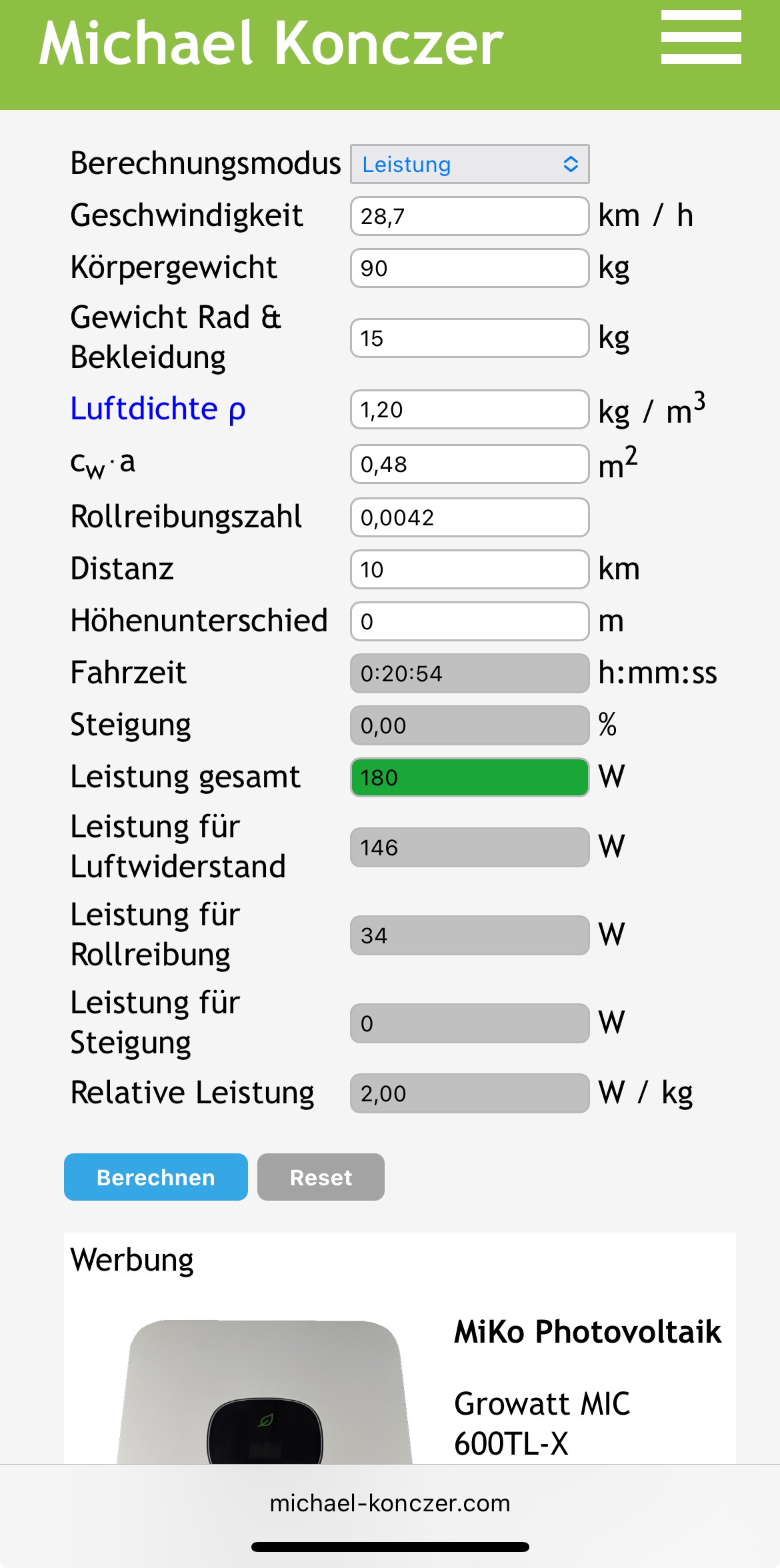Tap the Berechnen button
Image resolution: width=780 pixels, height=1568 pixels.
[156, 1177]
